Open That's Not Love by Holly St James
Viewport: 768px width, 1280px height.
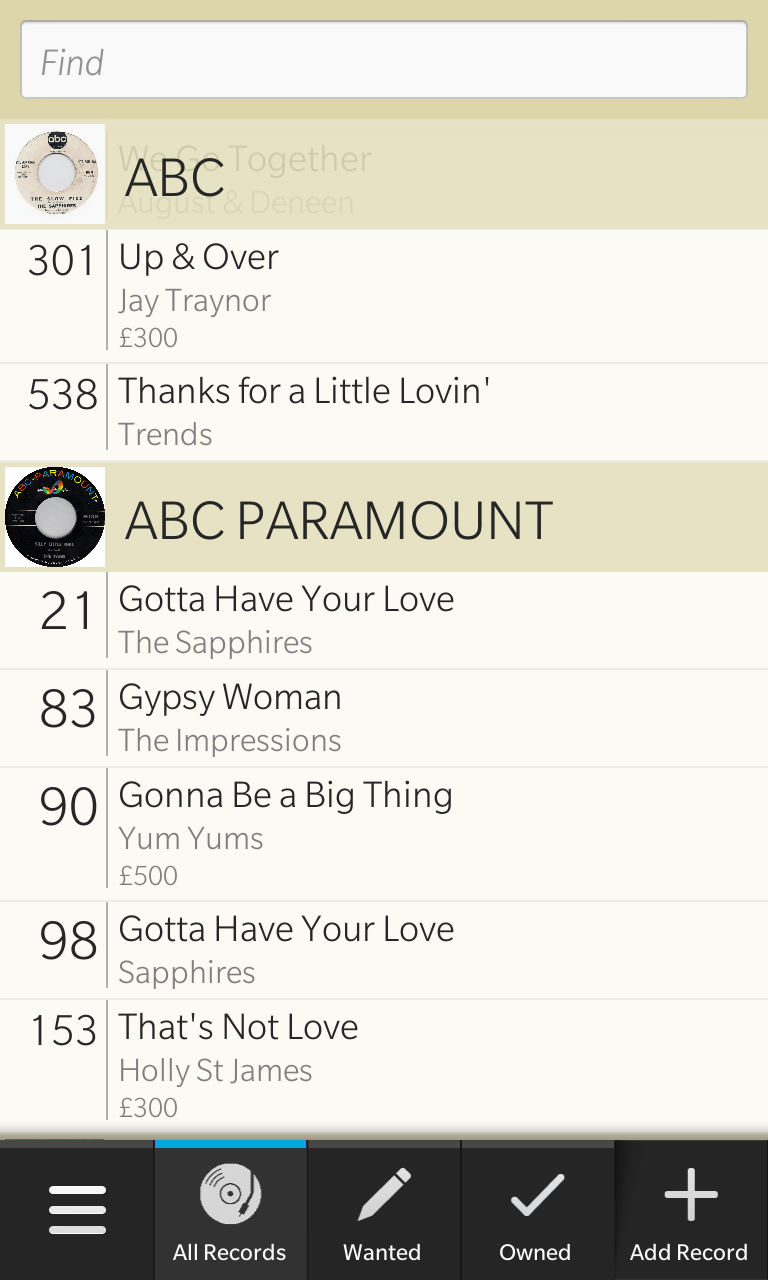coord(384,1066)
